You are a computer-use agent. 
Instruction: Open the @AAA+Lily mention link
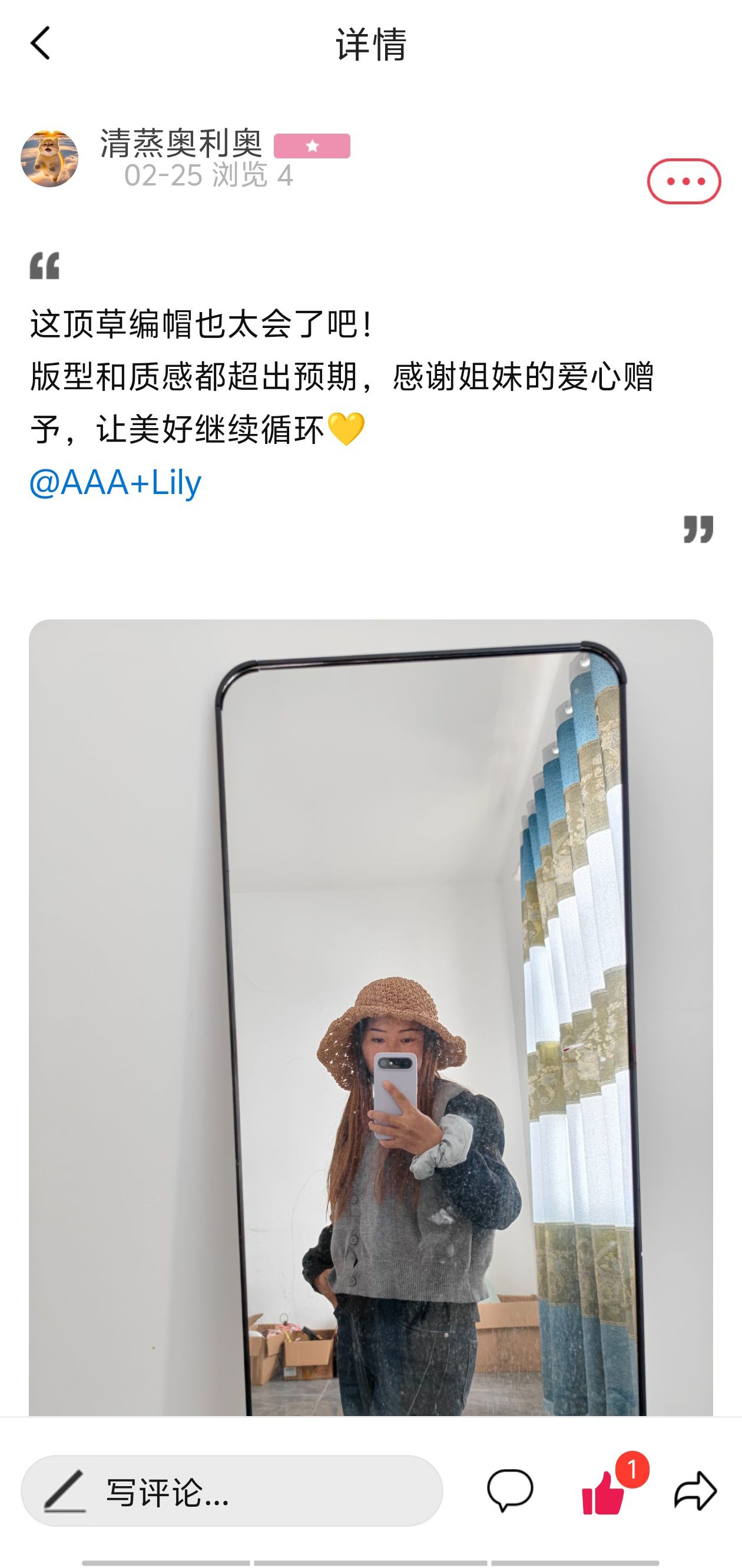(115, 483)
